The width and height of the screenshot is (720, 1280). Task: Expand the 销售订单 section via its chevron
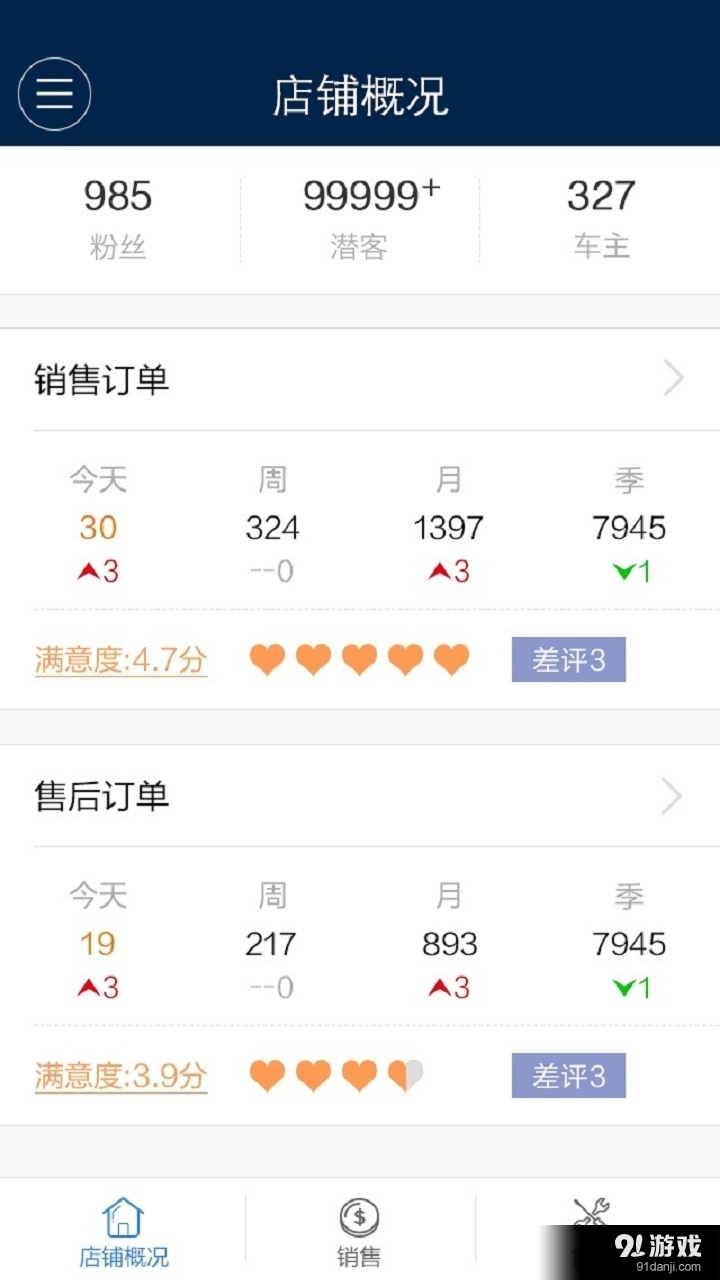click(x=673, y=379)
